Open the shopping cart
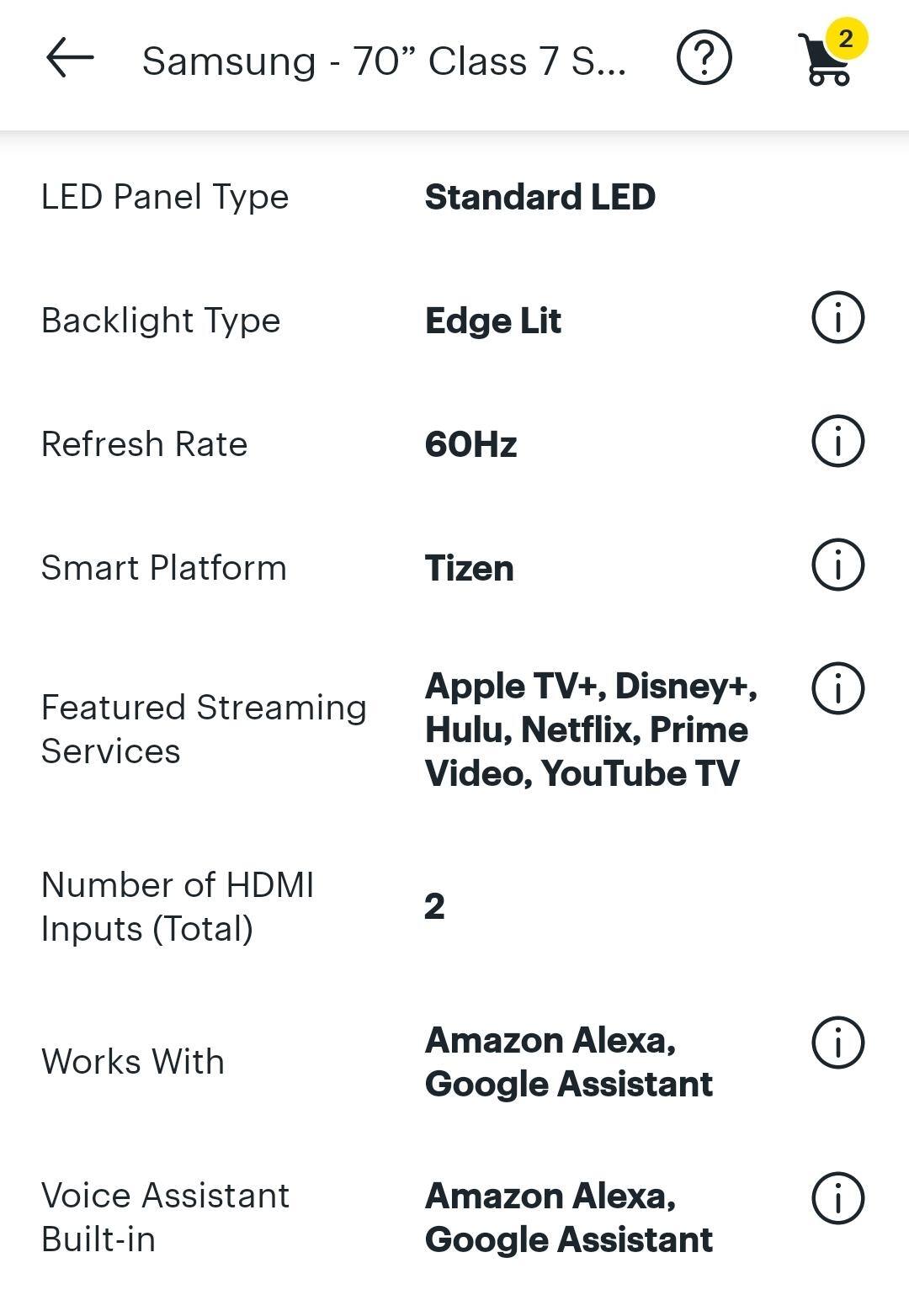 (x=827, y=59)
